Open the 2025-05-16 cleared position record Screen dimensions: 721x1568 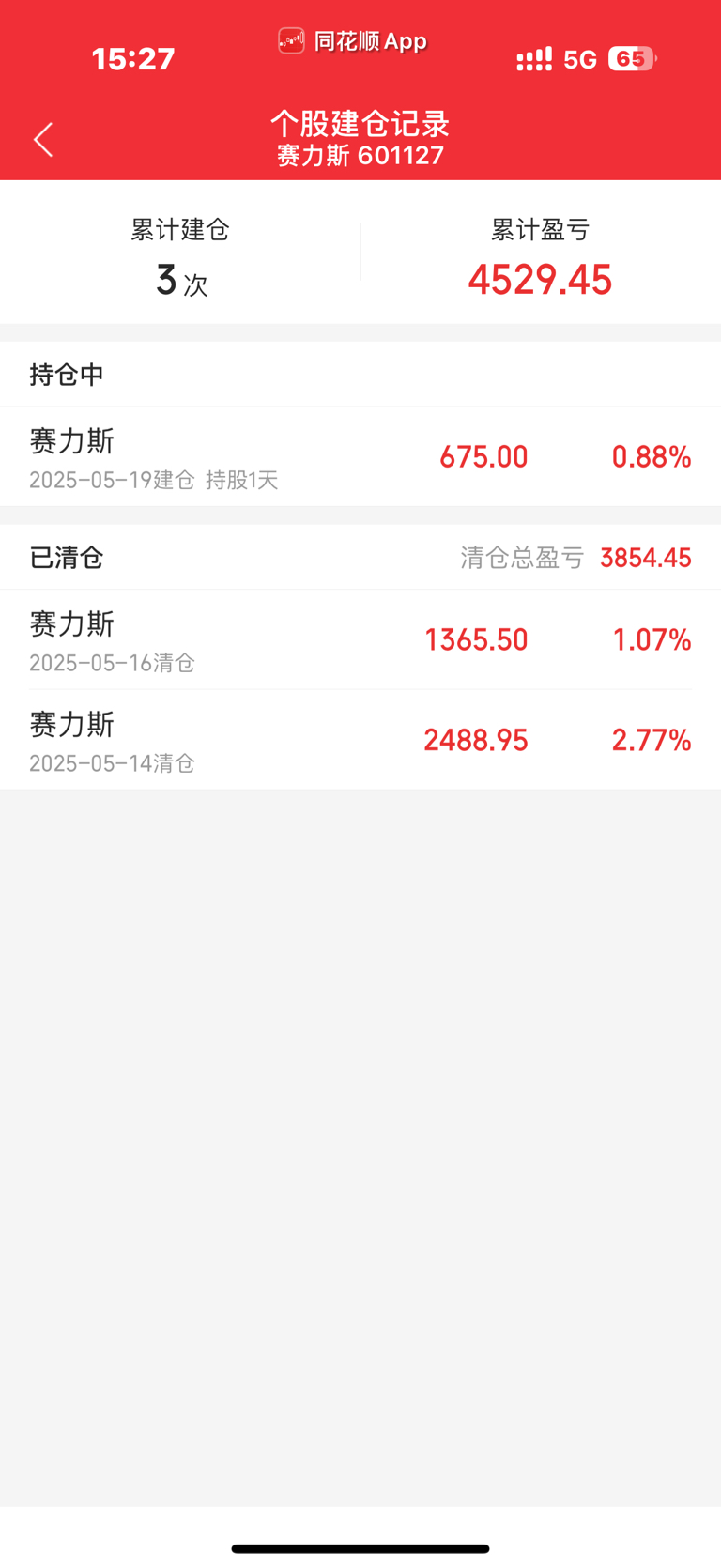[360, 639]
